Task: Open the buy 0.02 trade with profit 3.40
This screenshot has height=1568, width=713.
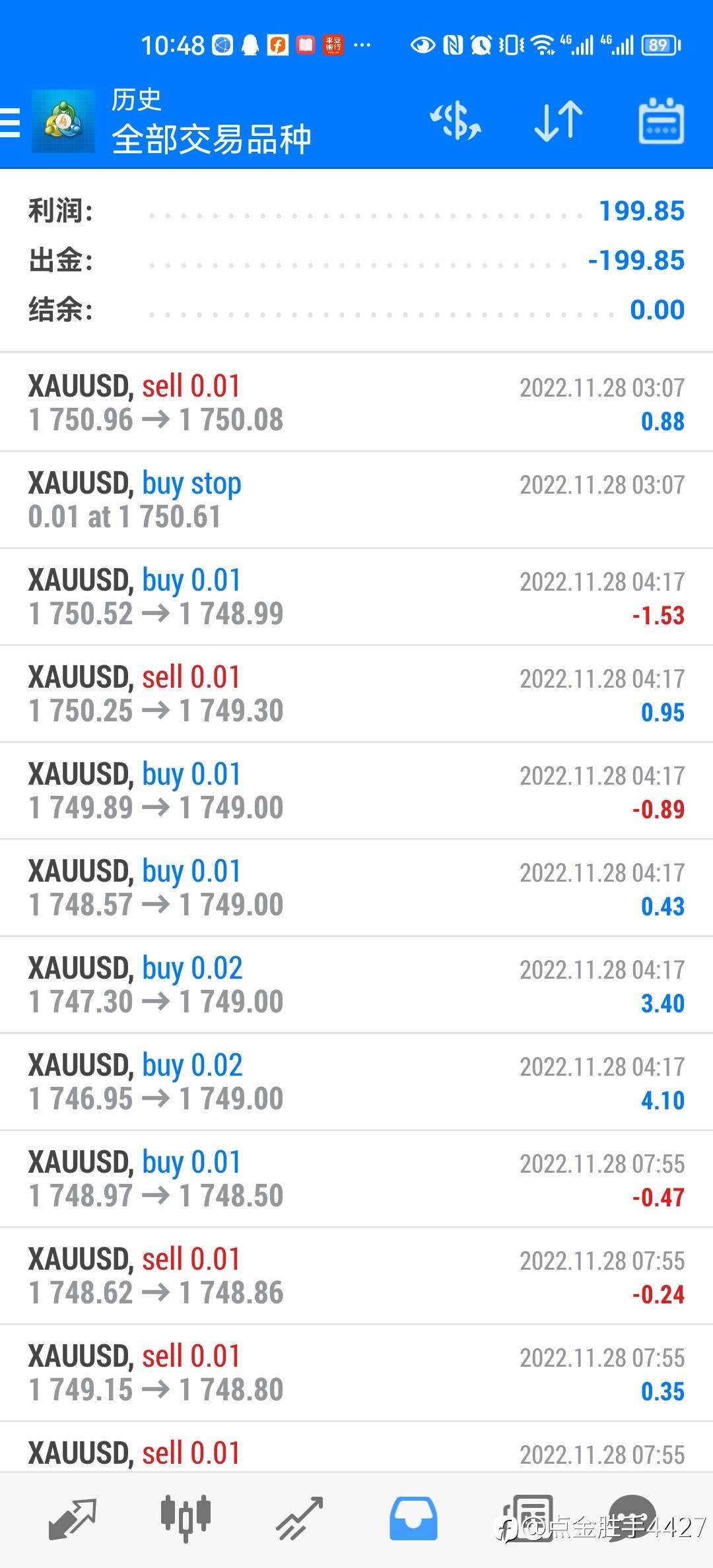Action: pos(356,985)
